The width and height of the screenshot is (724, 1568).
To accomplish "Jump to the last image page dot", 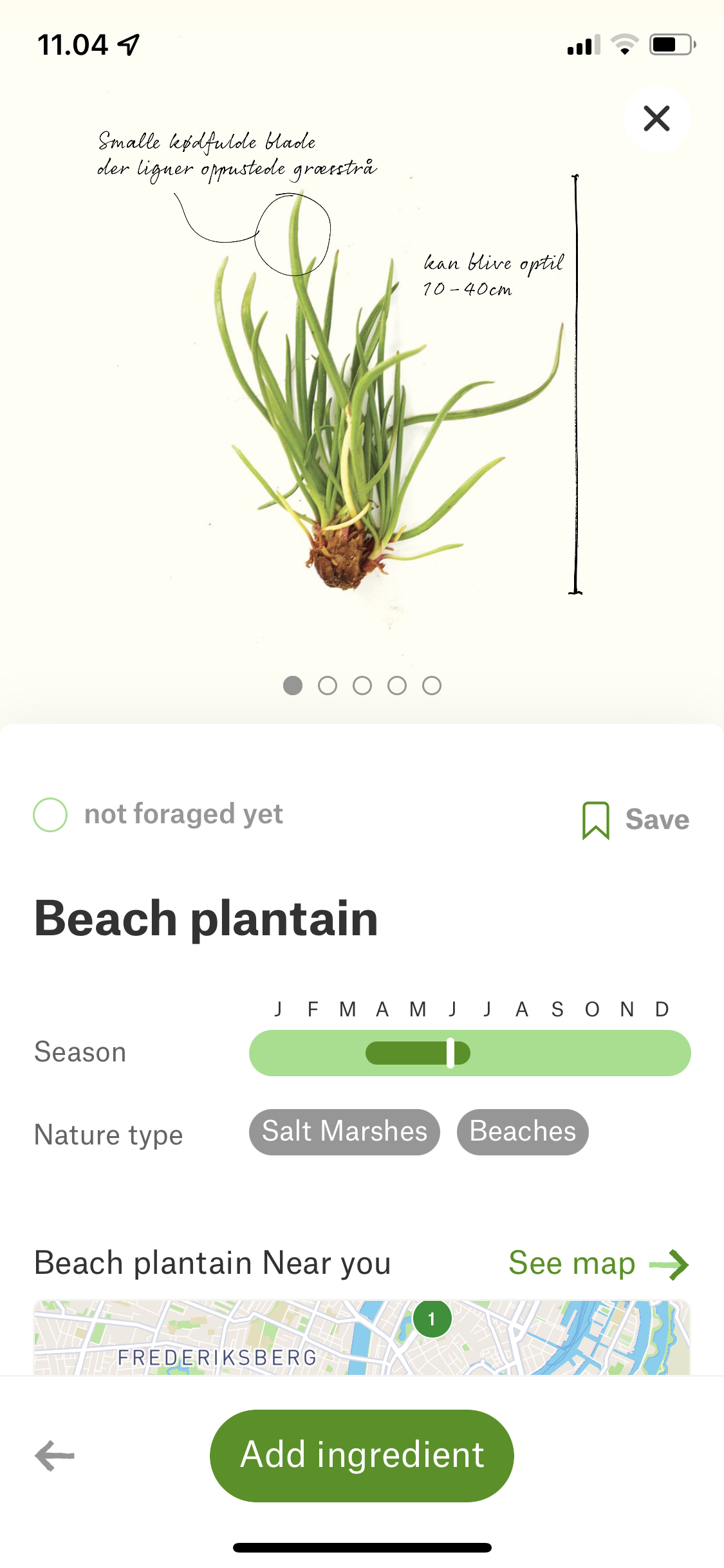I will coord(432,686).
